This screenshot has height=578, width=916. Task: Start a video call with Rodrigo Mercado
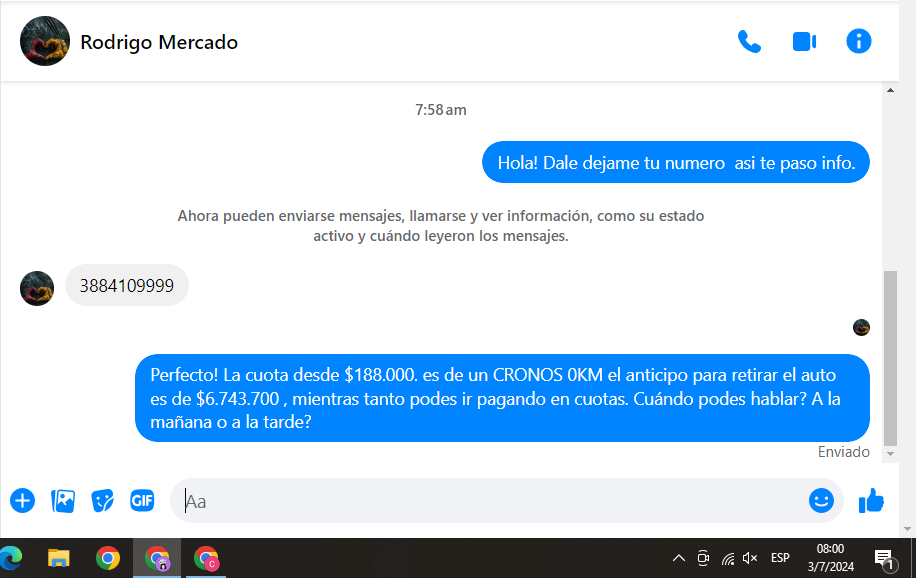point(804,41)
